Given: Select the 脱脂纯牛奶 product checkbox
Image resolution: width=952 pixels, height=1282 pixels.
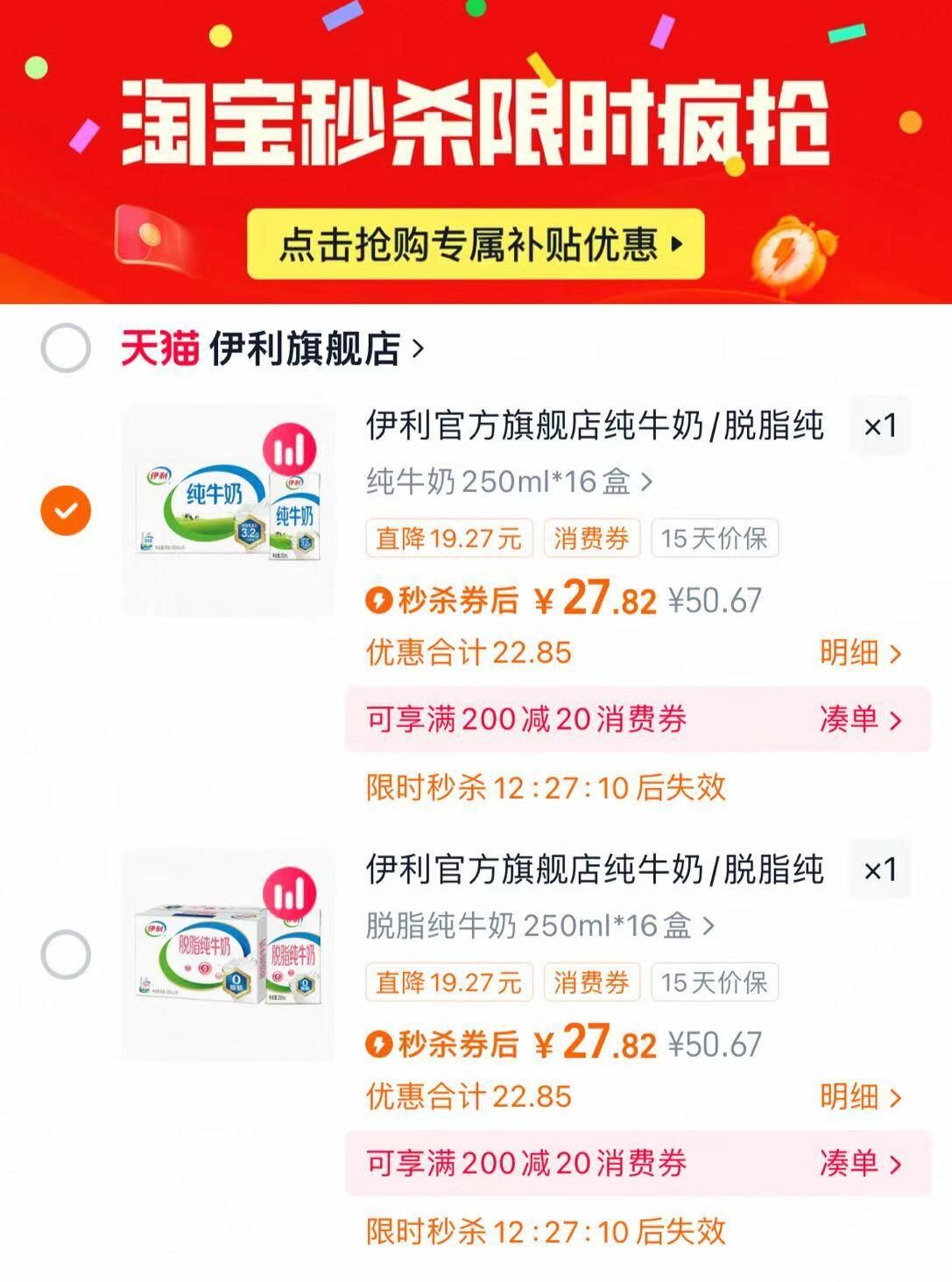Looking at the screenshot, I should pyautogui.click(x=64, y=956).
